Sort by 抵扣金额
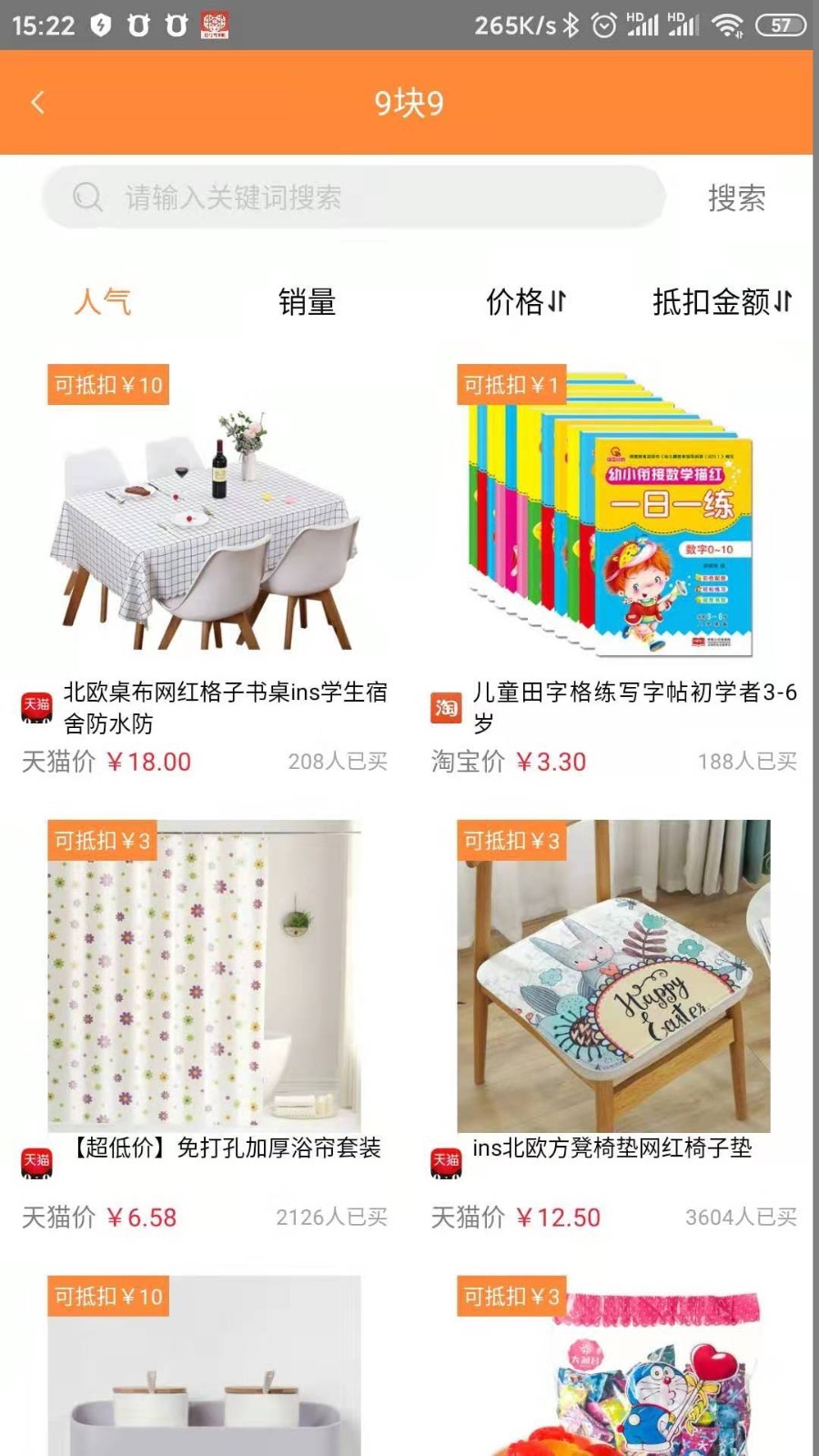This screenshot has width=819, height=1456. tap(722, 301)
